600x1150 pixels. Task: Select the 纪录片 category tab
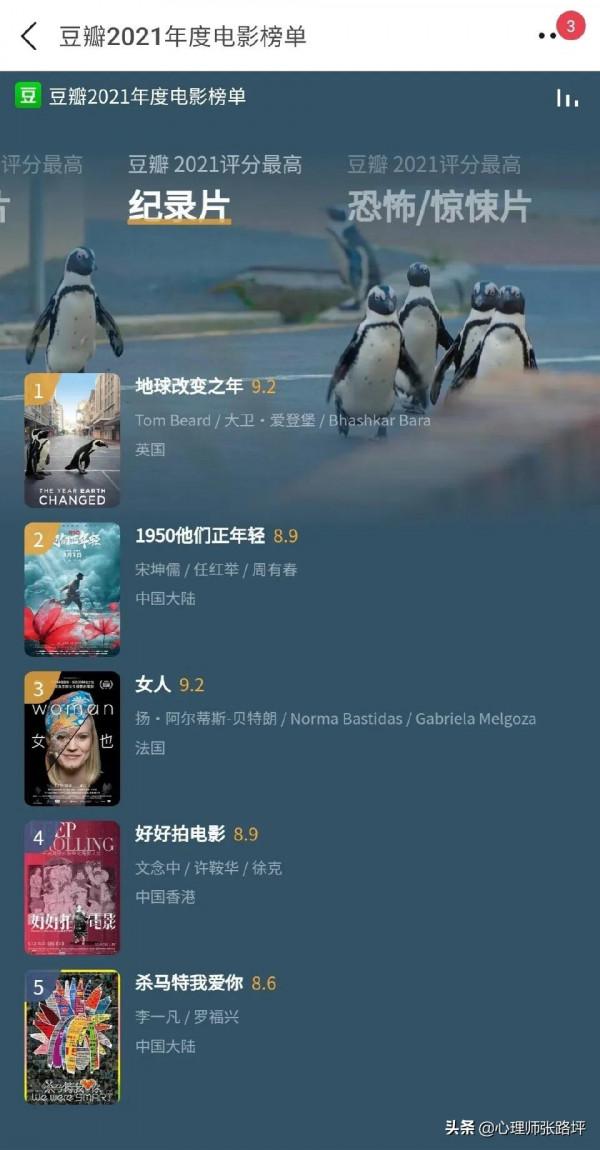pyautogui.click(x=180, y=205)
